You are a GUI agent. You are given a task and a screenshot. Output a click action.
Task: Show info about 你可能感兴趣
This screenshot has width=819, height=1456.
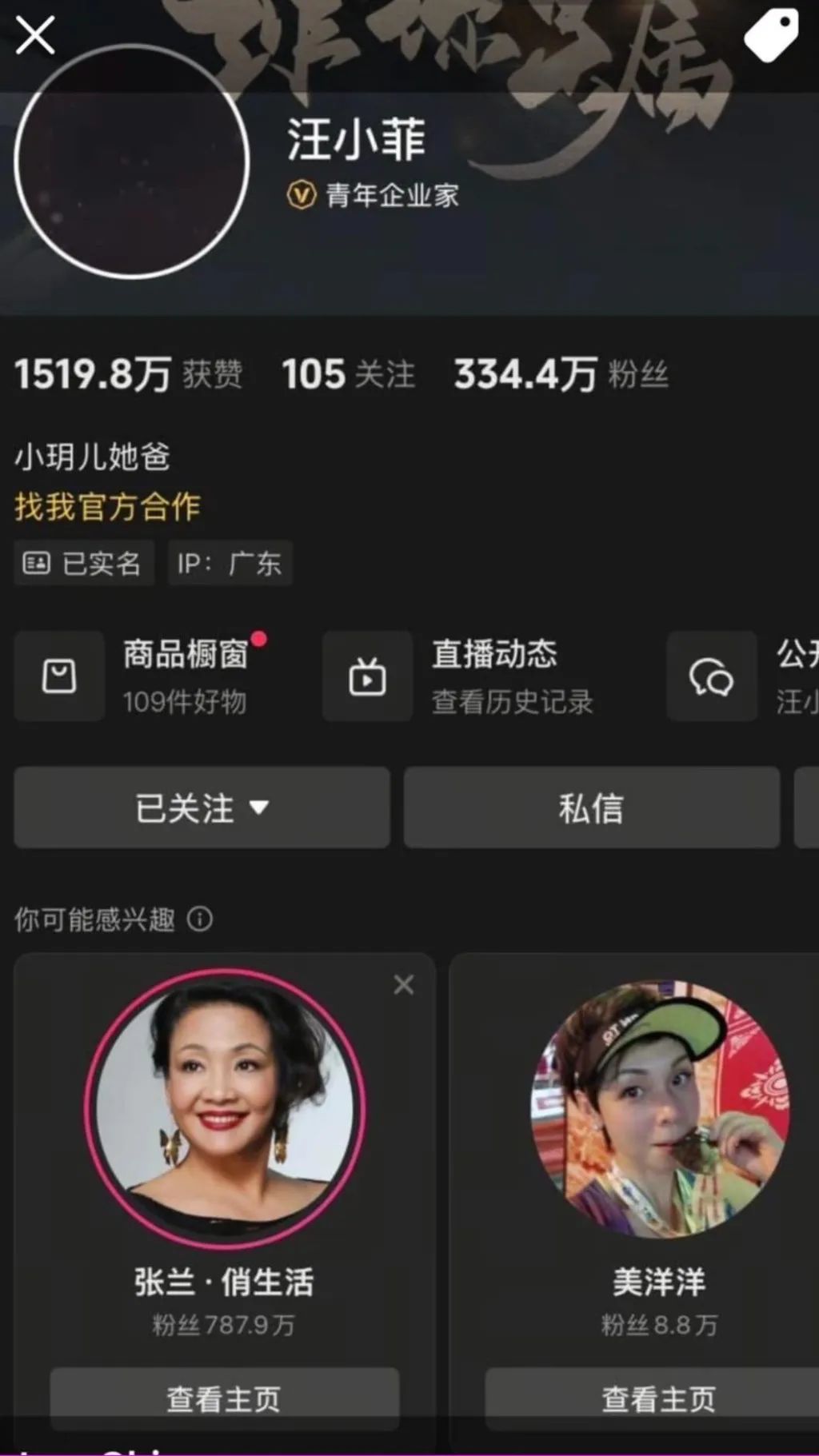point(200,919)
